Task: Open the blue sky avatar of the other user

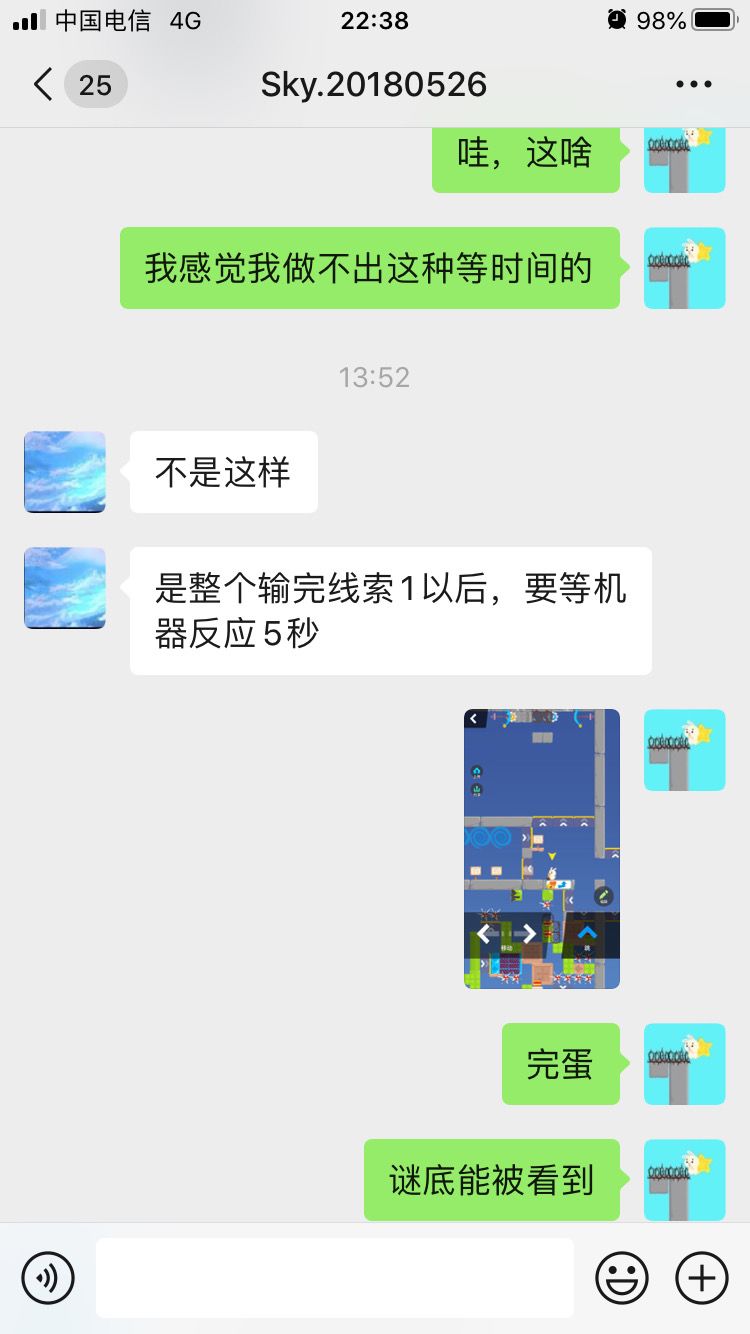Action: click(x=64, y=472)
